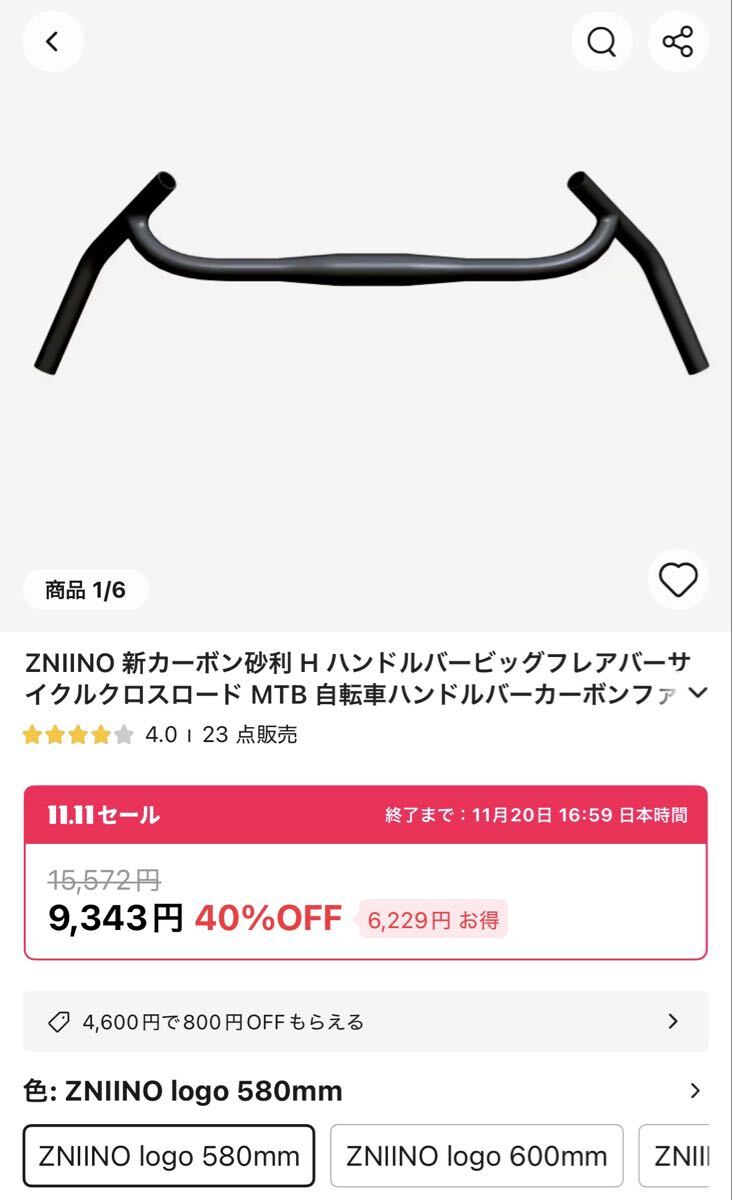The width and height of the screenshot is (732, 1200).
Task: Select ZNIINO logo 600mm option
Action: tap(476, 1156)
